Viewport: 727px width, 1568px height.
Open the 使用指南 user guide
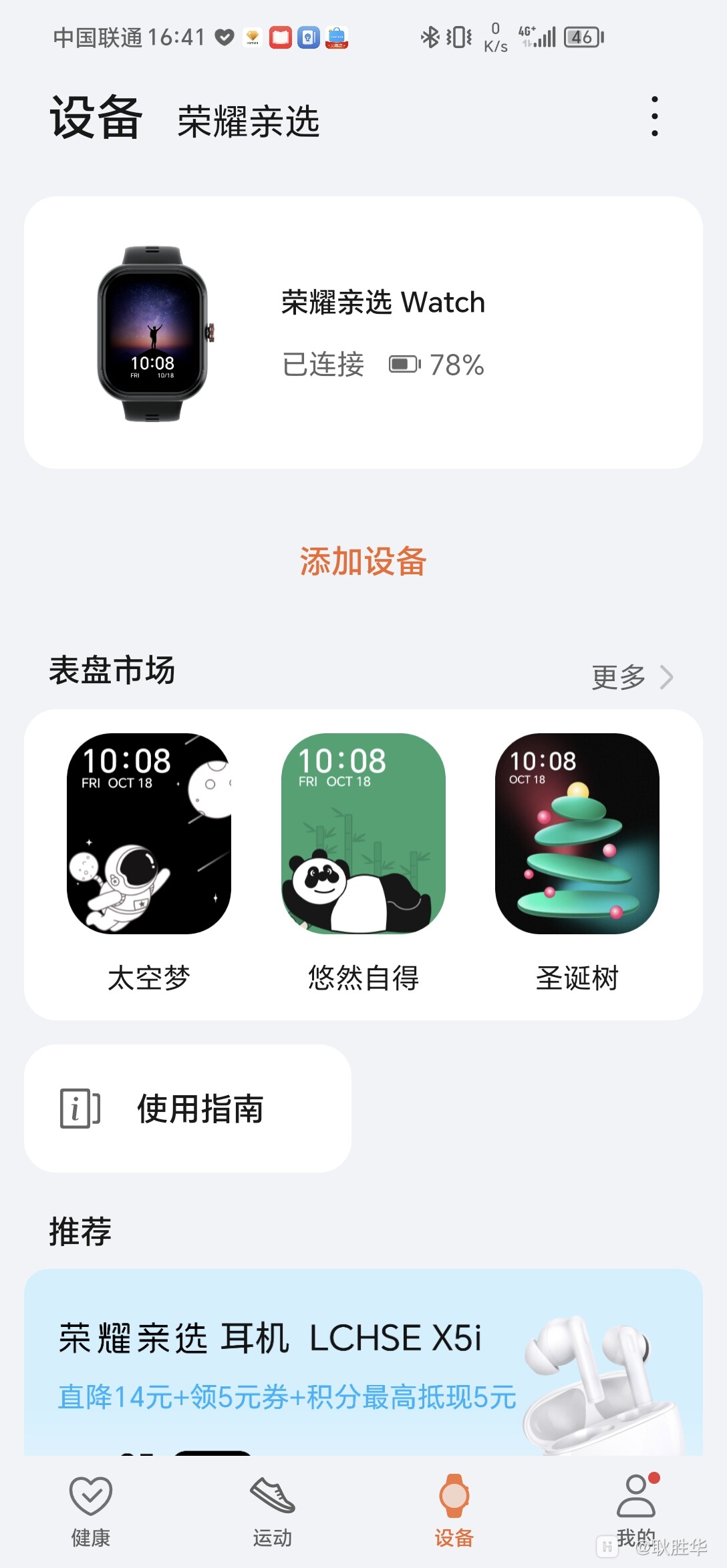(x=198, y=1107)
